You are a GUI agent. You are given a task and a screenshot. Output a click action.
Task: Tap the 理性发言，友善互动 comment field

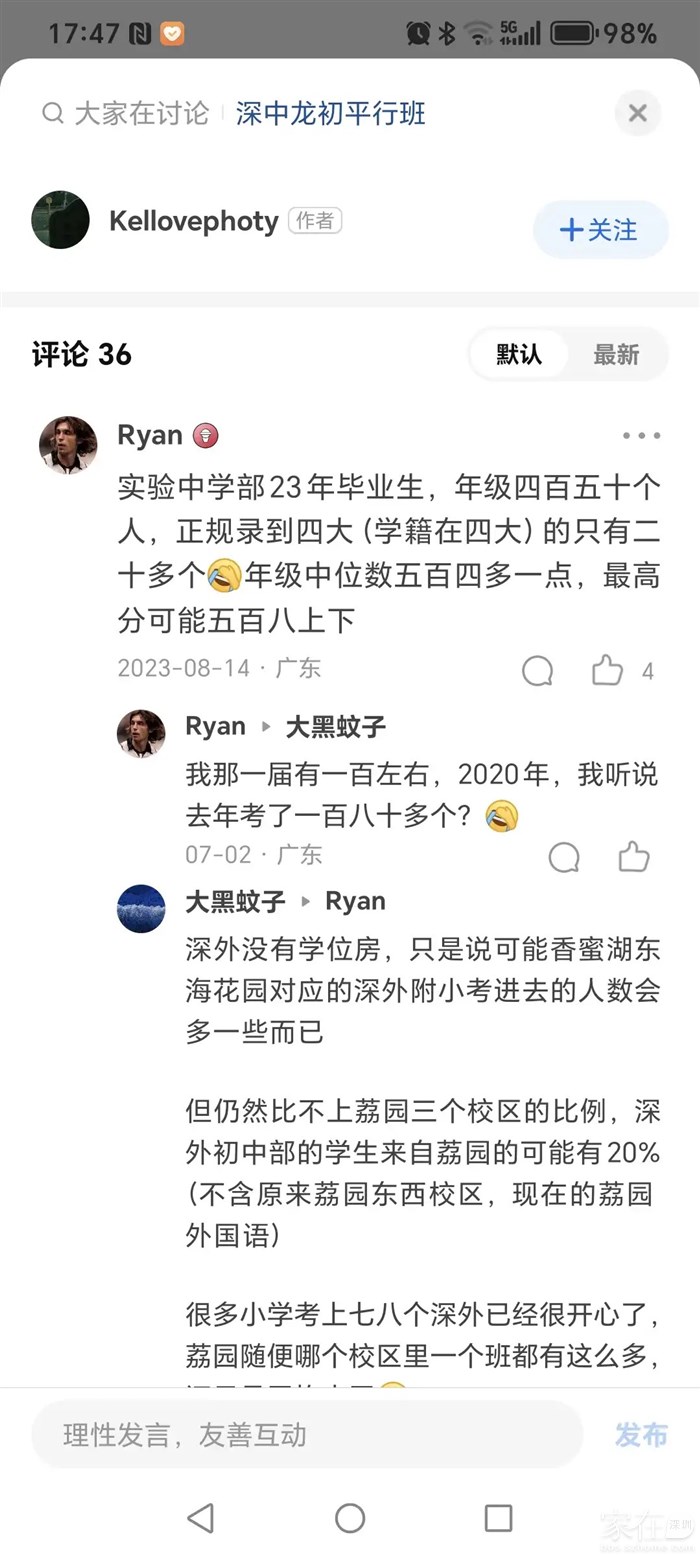(x=305, y=1435)
